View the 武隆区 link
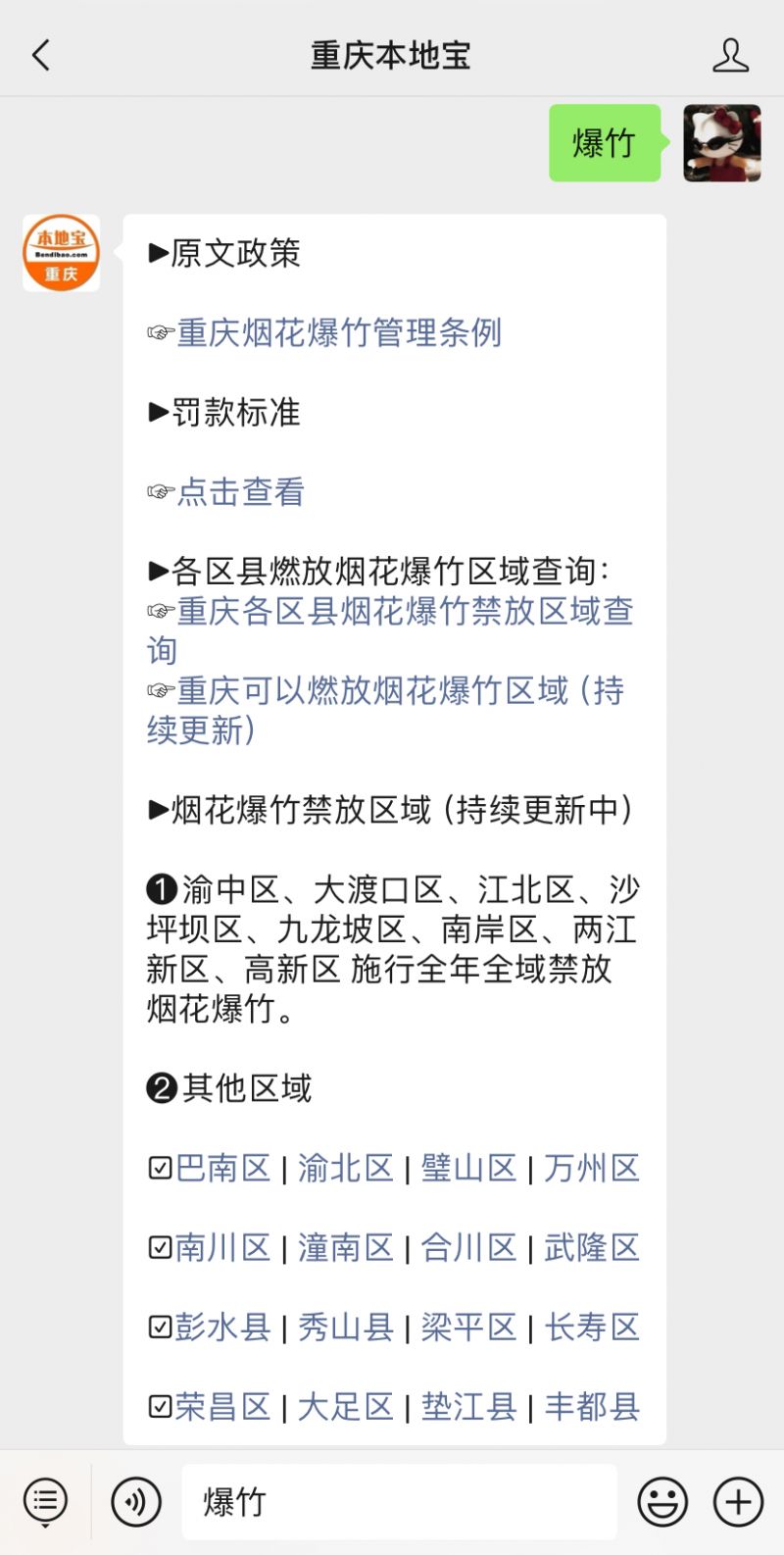The height and width of the screenshot is (1555, 784). point(592,1248)
